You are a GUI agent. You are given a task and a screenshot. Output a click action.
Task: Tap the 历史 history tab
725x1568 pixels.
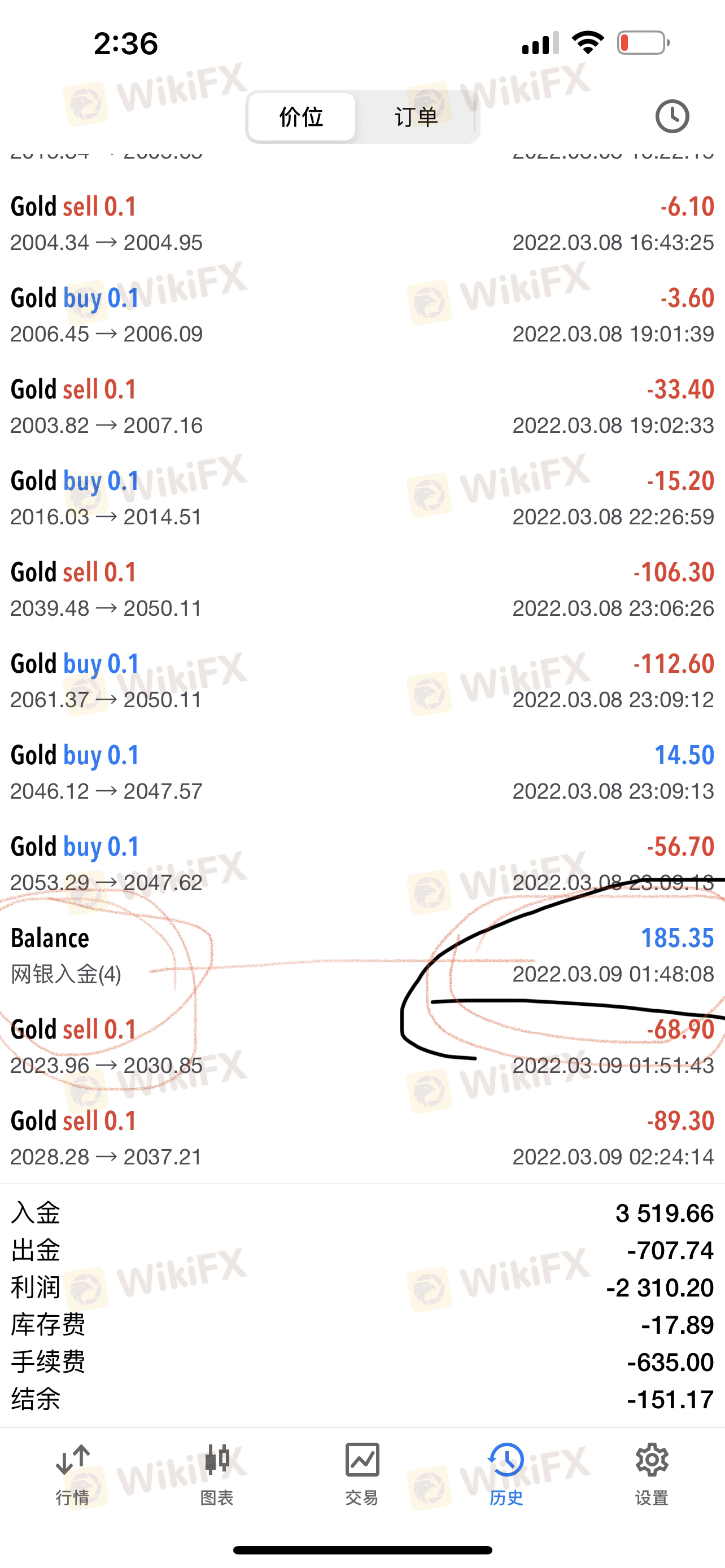coord(506,1474)
